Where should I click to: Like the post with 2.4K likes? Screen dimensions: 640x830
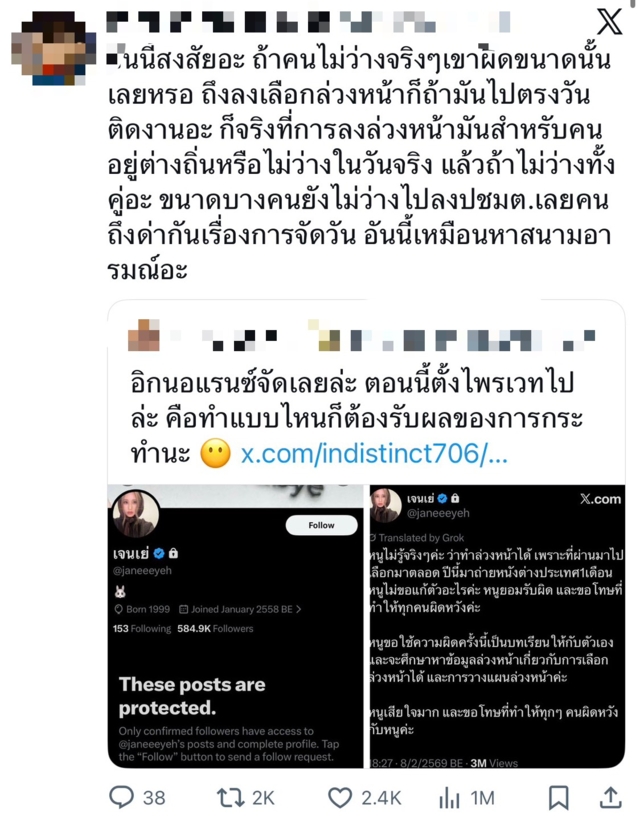[x=342, y=797]
